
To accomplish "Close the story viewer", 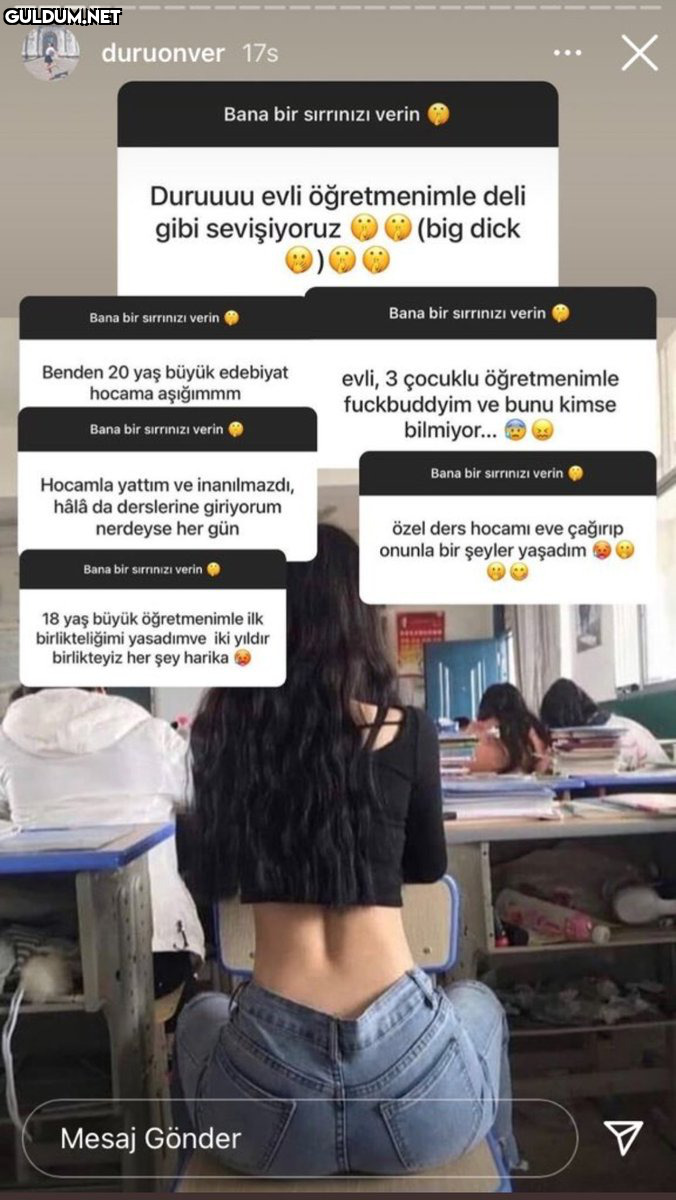I will click(639, 53).
